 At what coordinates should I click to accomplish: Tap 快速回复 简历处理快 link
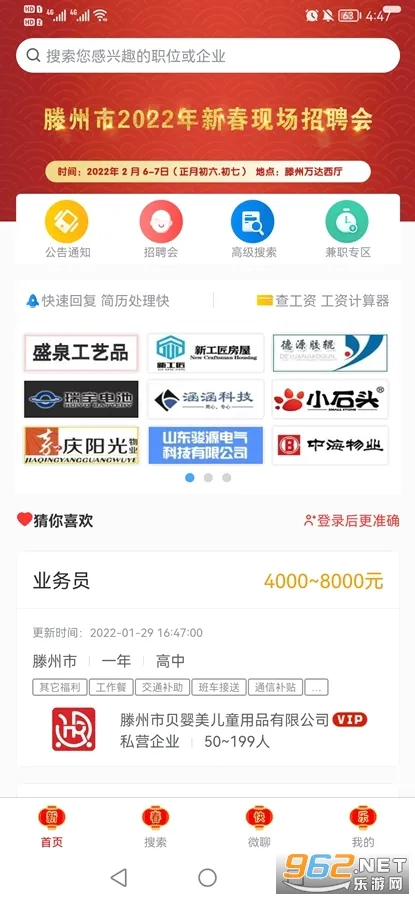click(x=98, y=300)
